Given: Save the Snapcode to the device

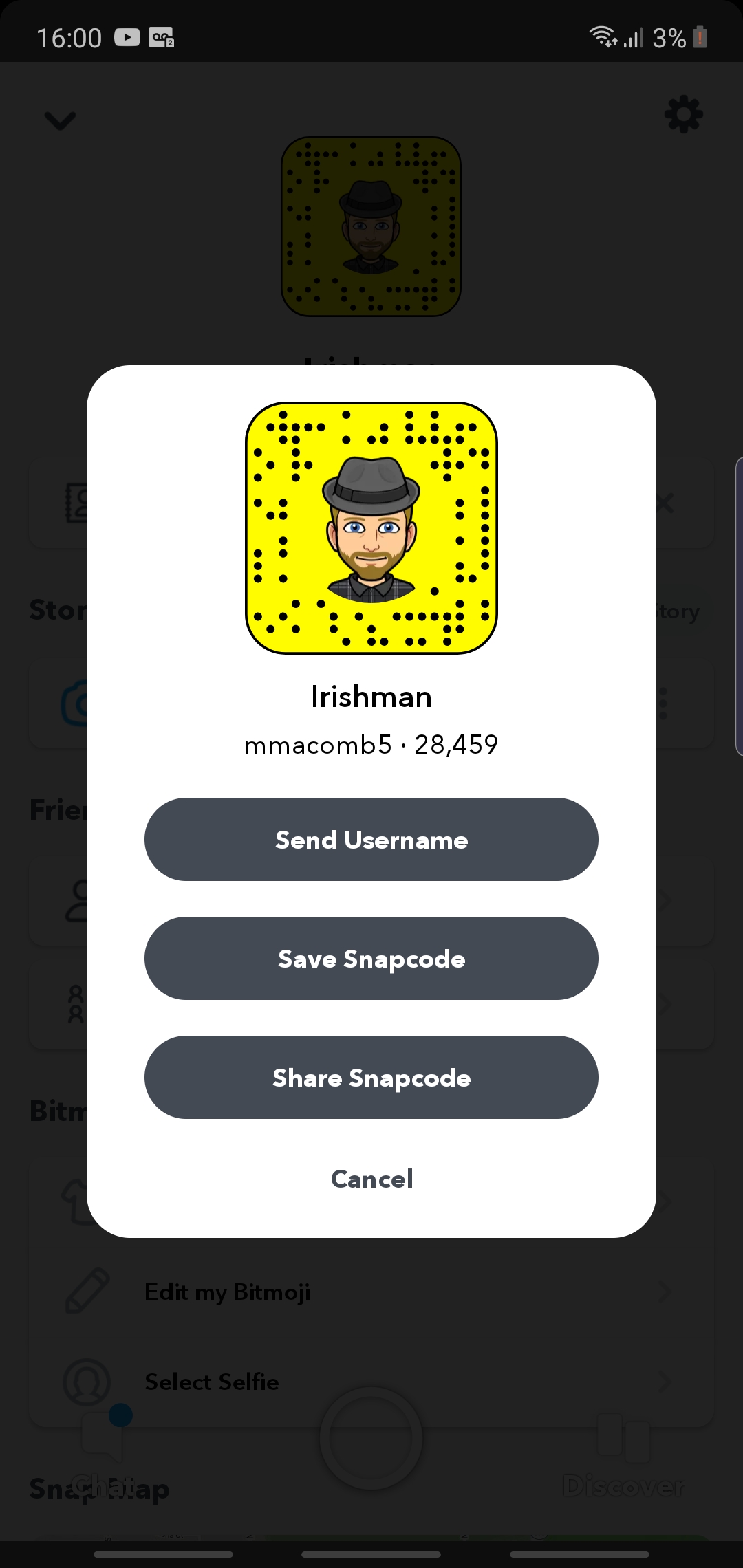Looking at the screenshot, I should tap(371, 958).
